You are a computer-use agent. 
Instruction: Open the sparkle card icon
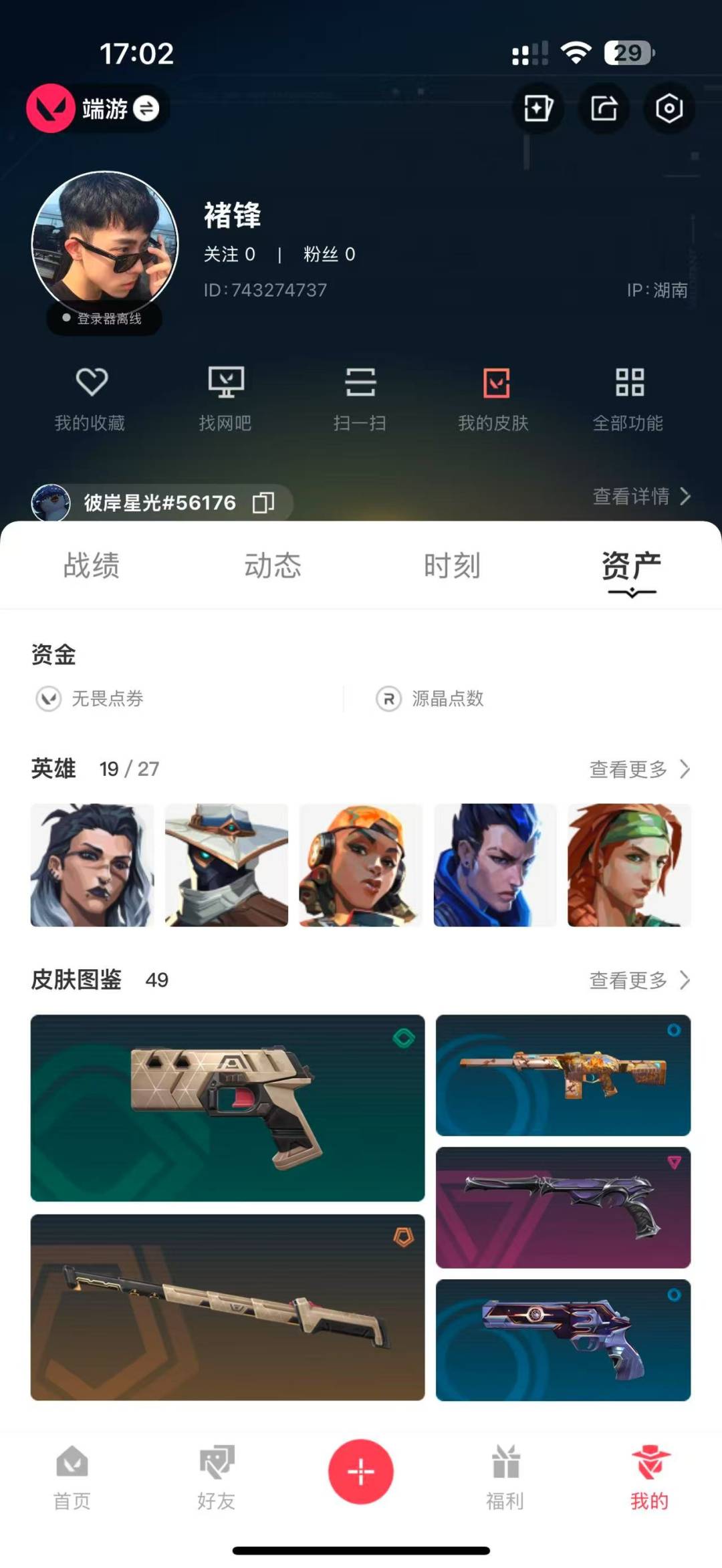coord(538,108)
